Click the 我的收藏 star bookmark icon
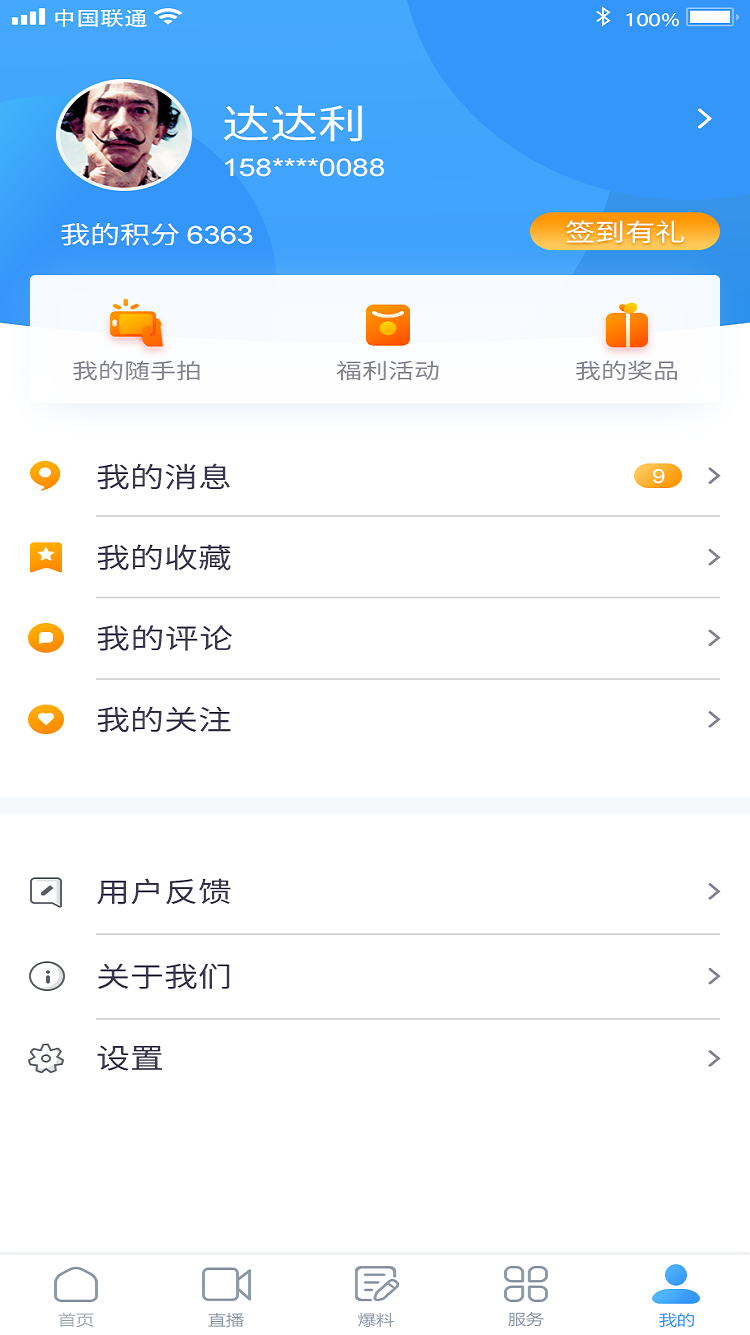Image resolution: width=750 pixels, height=1335 pixels. (x=46, y=557)
